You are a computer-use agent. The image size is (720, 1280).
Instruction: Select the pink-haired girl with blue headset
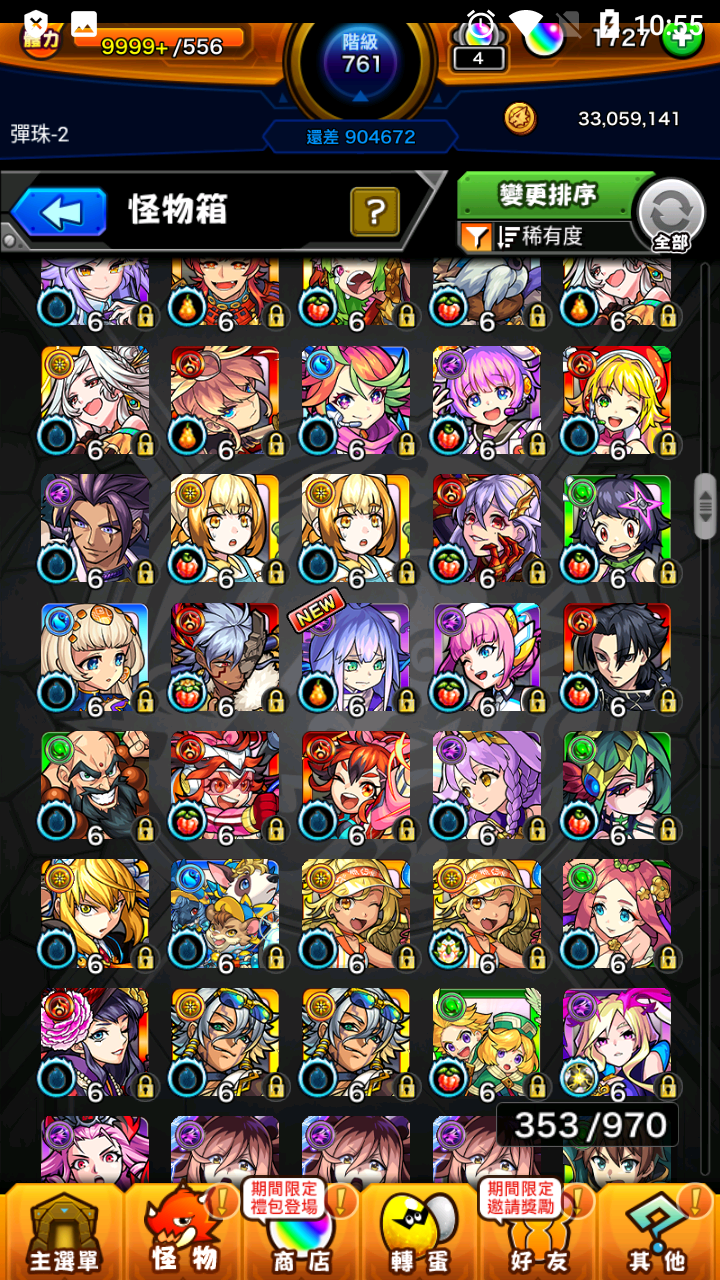coord(486,657)
